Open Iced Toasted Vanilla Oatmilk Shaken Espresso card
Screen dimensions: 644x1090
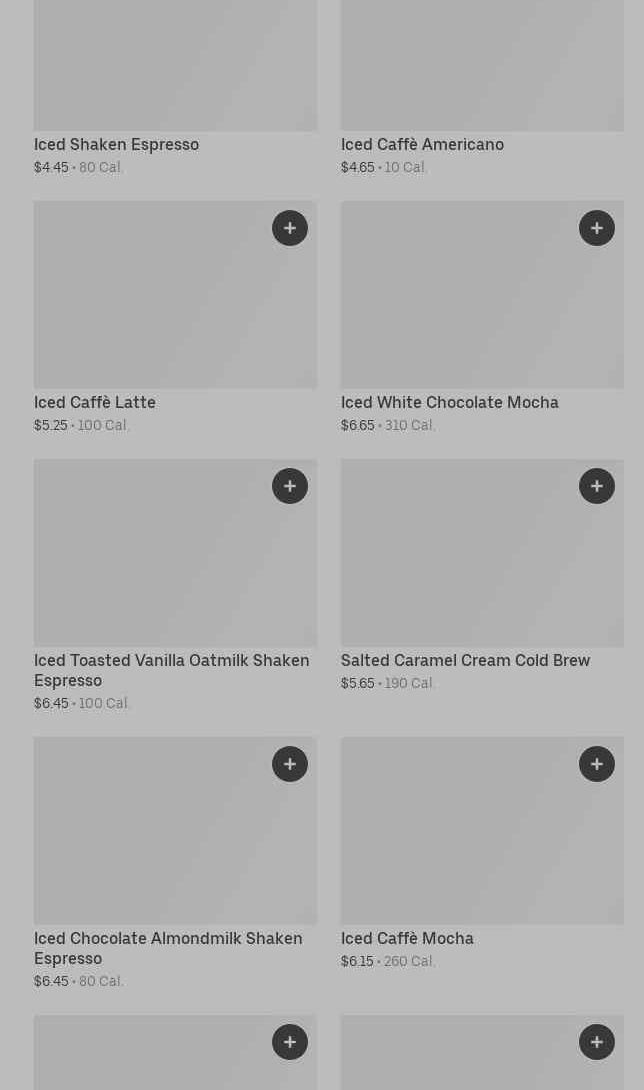tap(171, 670)
